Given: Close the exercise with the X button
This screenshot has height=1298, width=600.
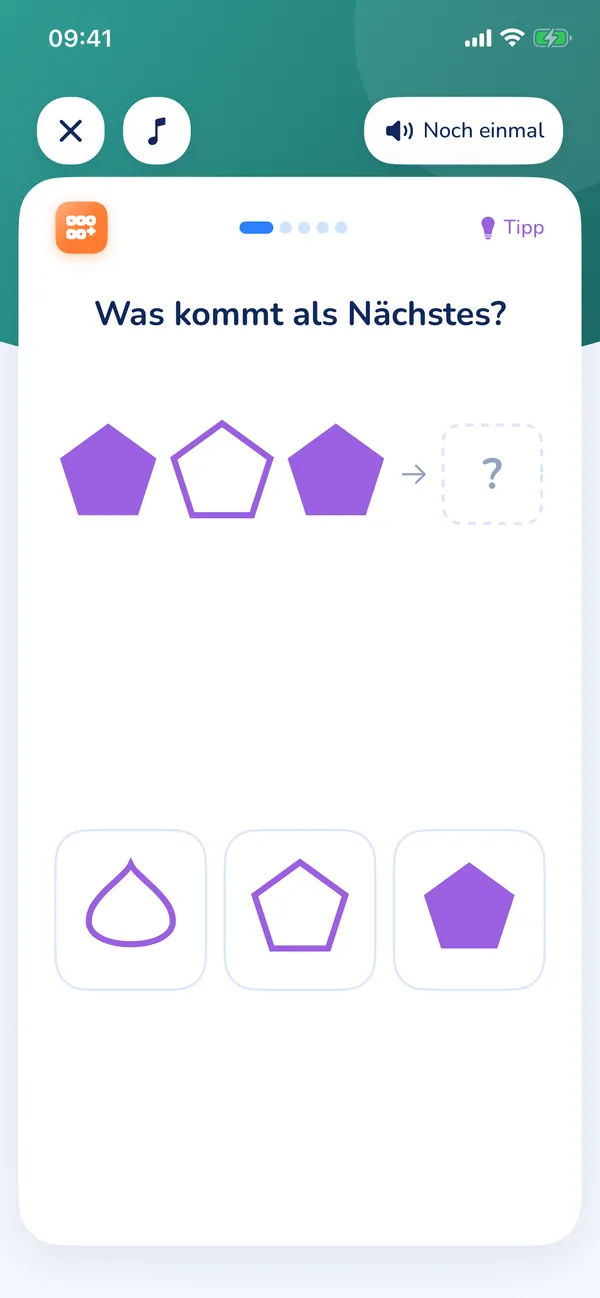Looking at the screenshot, I should [x=70, y=131].
